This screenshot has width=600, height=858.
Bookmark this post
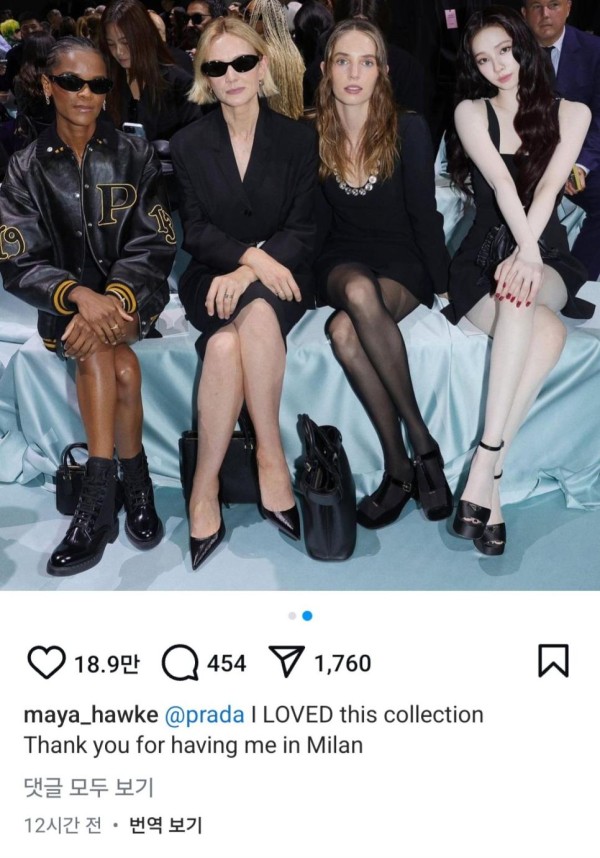[x=553, y=661]
